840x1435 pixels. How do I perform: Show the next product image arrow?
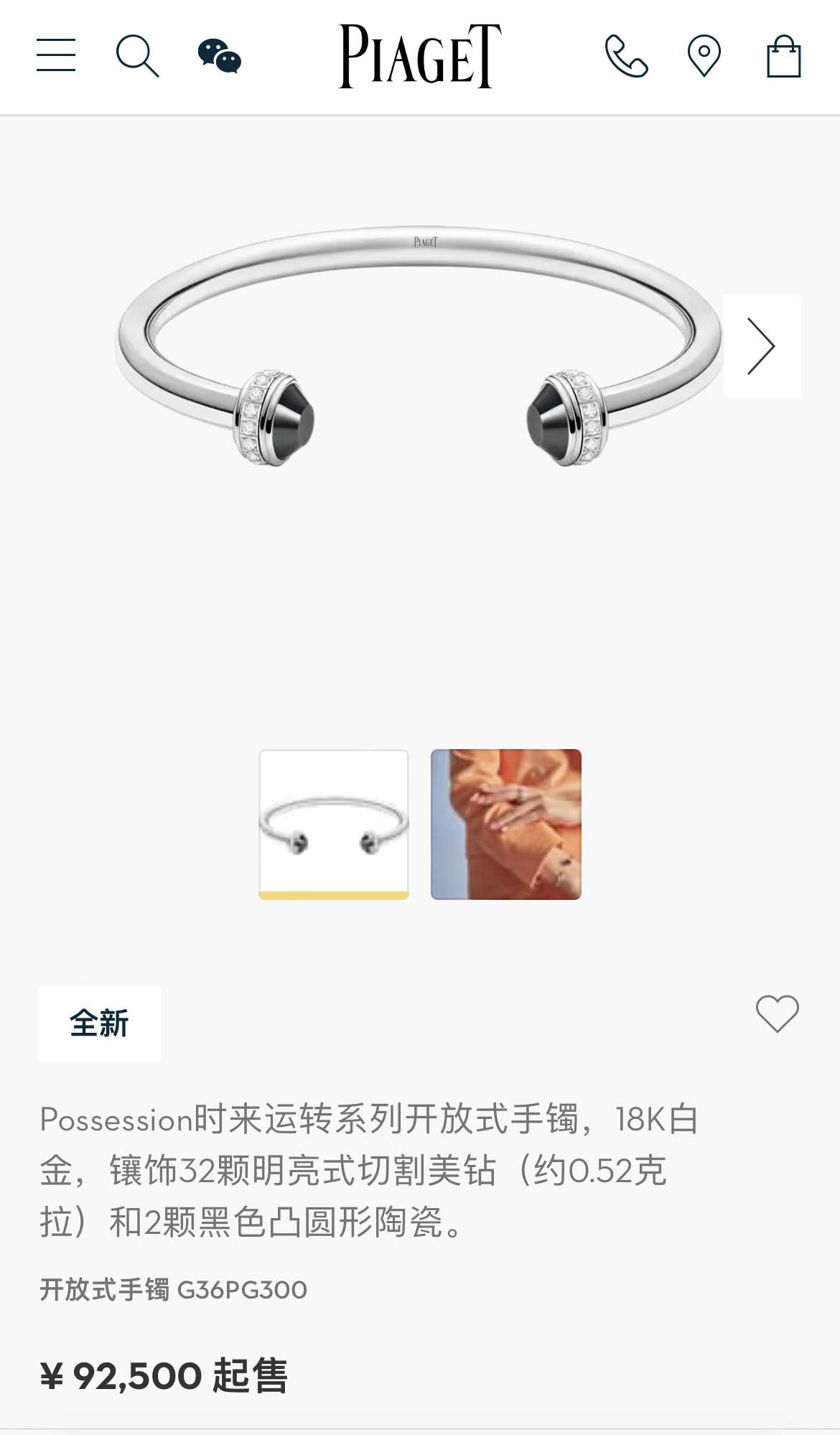761,346
